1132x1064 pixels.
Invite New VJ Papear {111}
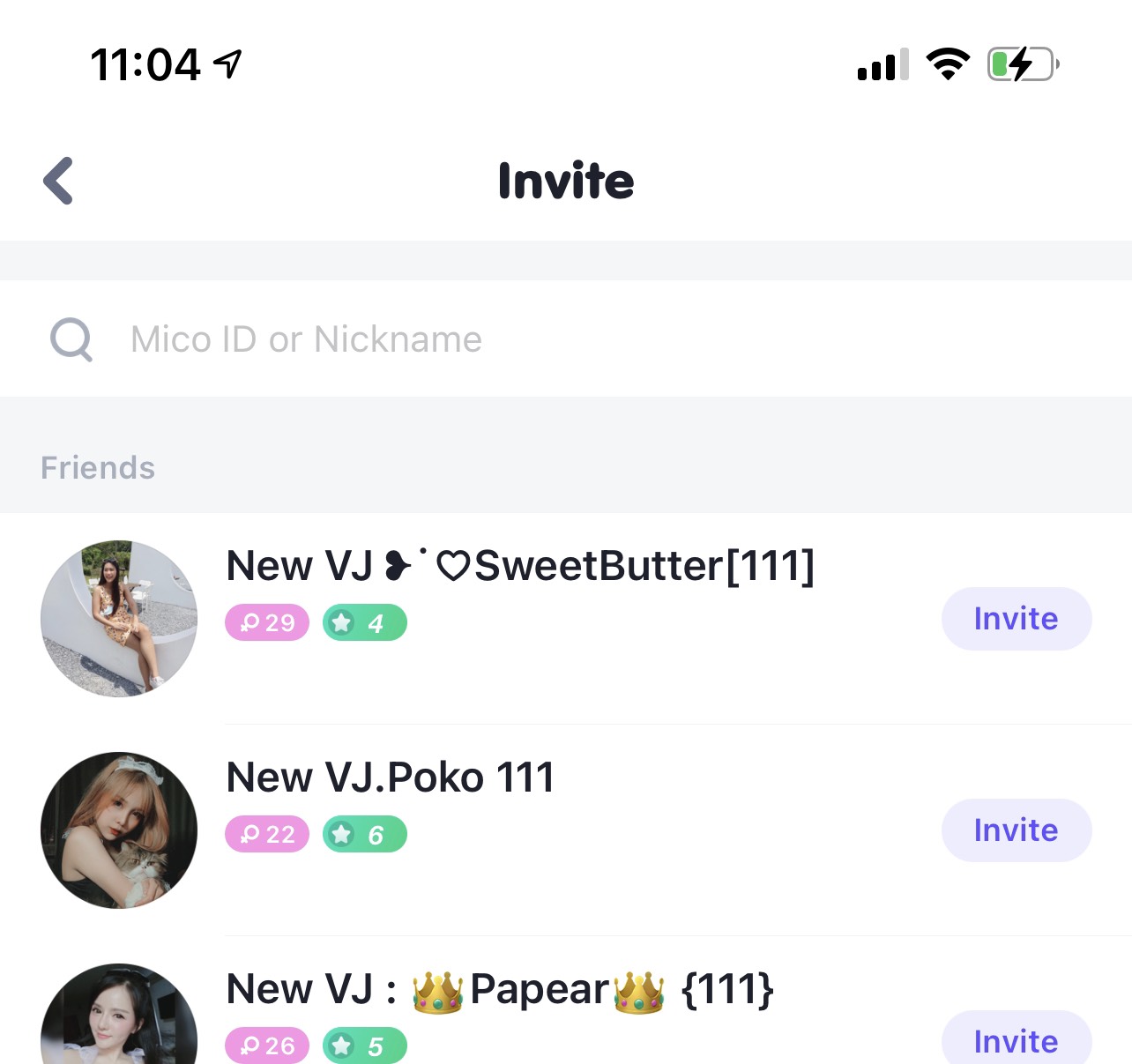click(x=1016, y=1040)
